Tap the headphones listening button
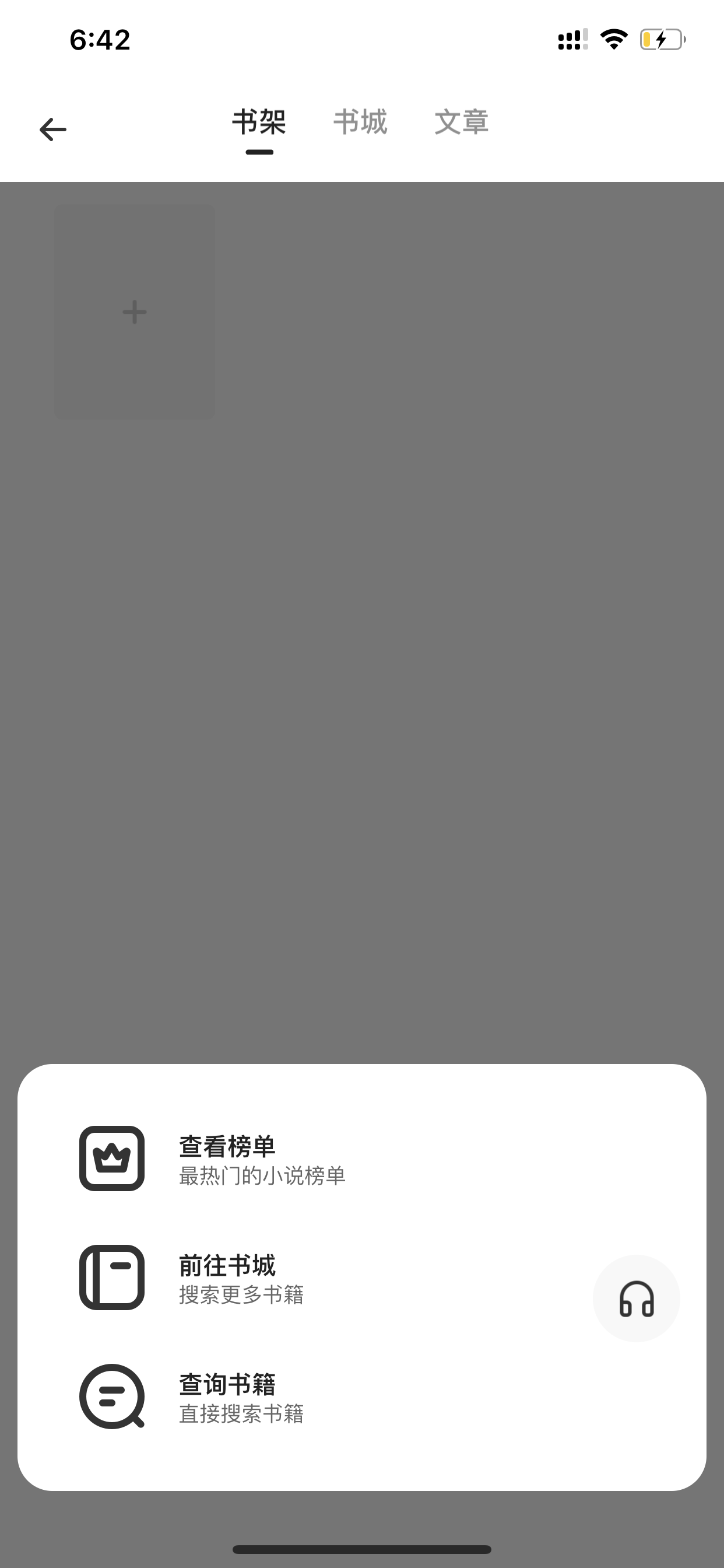This screenshot has height=1568, width=724. [x=637, y=1299]
